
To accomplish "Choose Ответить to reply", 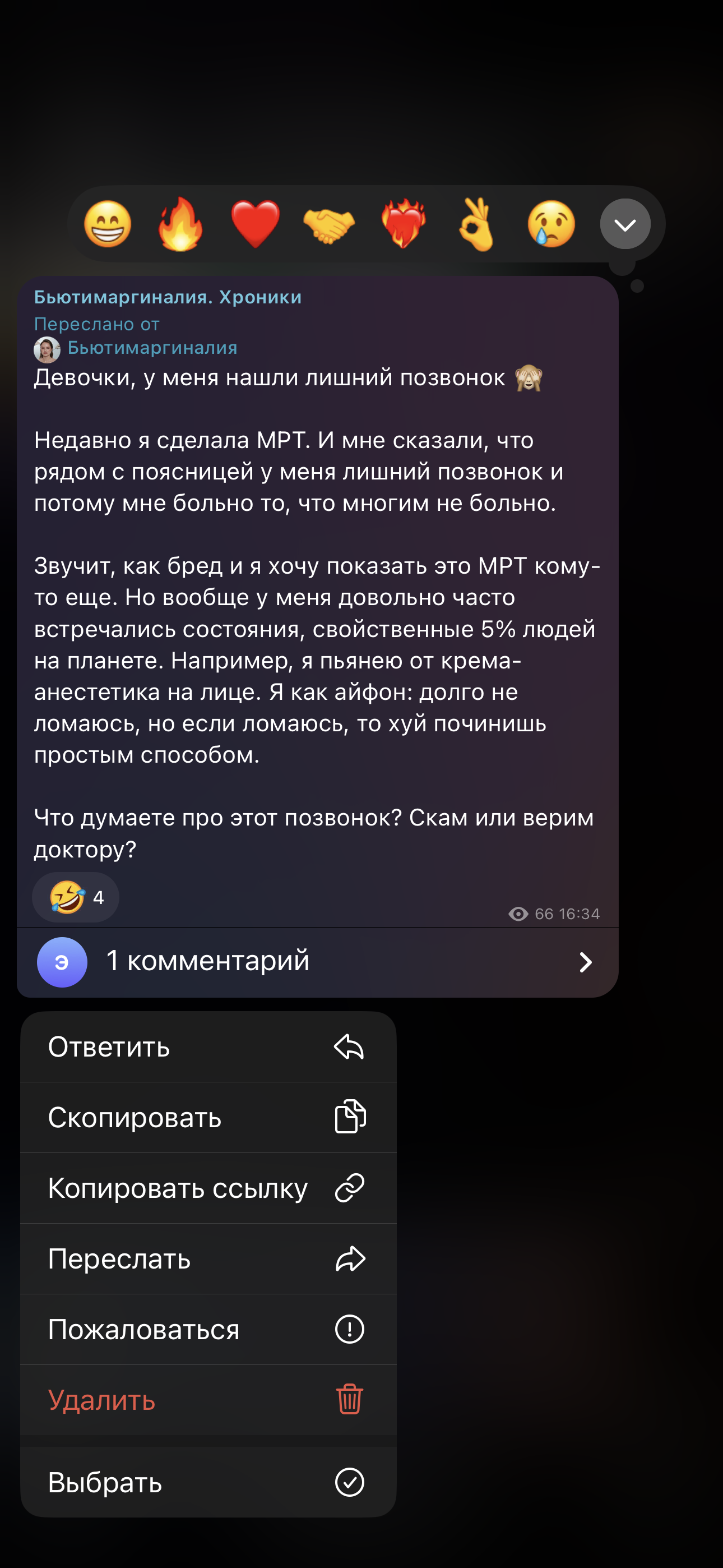I will [x=208, y=1047].
